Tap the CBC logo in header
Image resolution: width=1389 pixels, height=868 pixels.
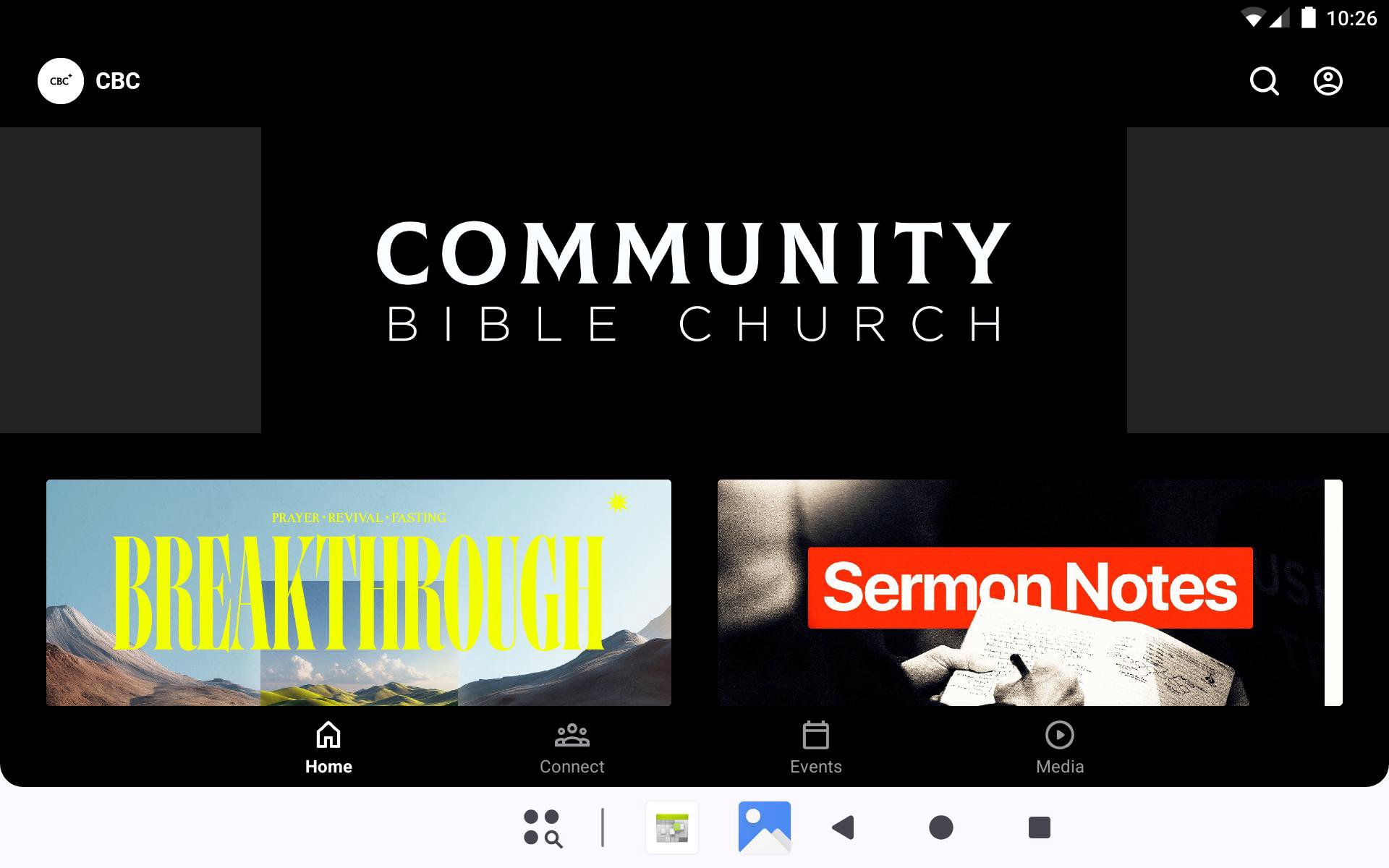61,81
